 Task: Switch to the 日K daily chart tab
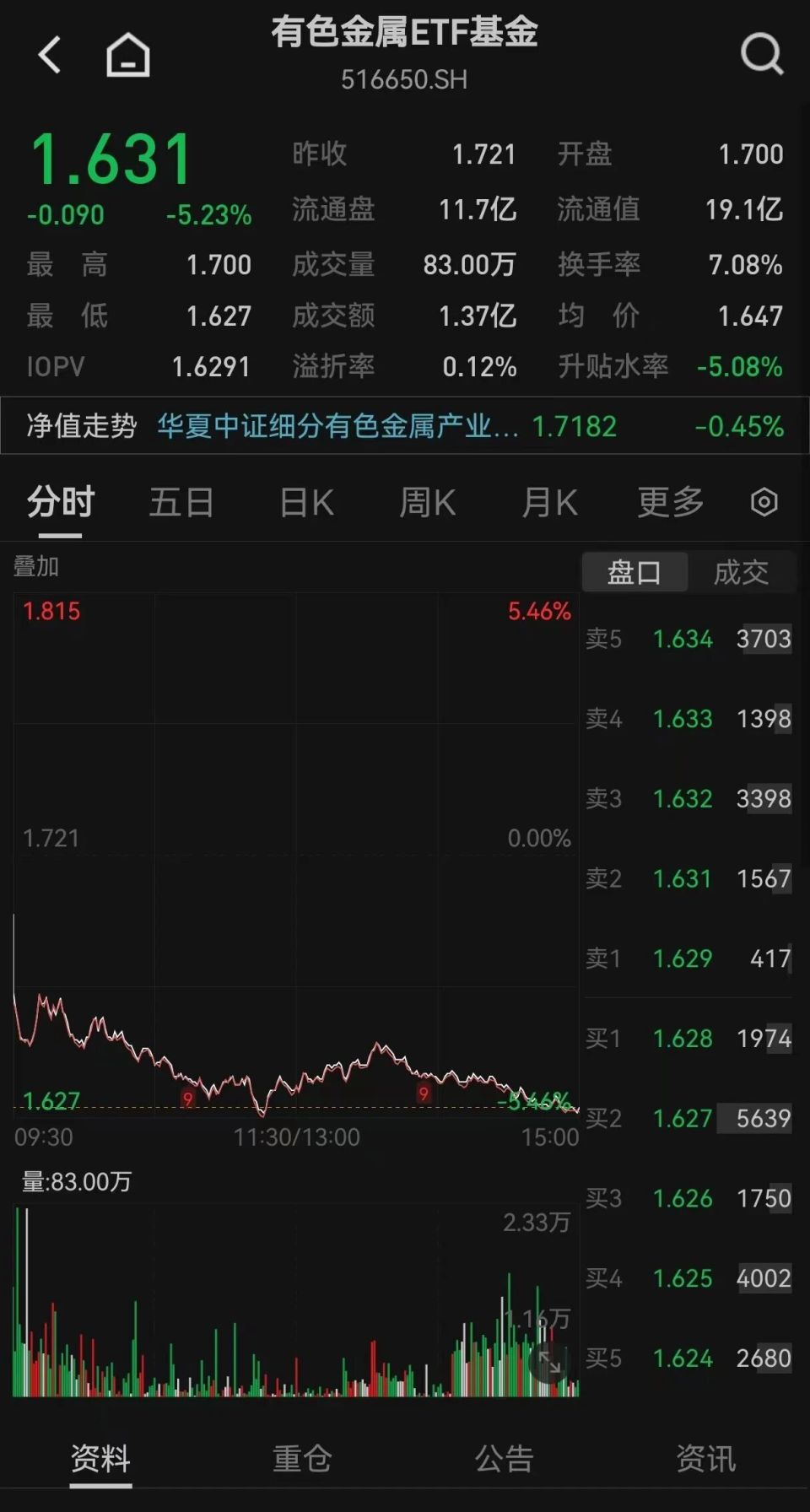pyautogui.click(x=305, y=501)
